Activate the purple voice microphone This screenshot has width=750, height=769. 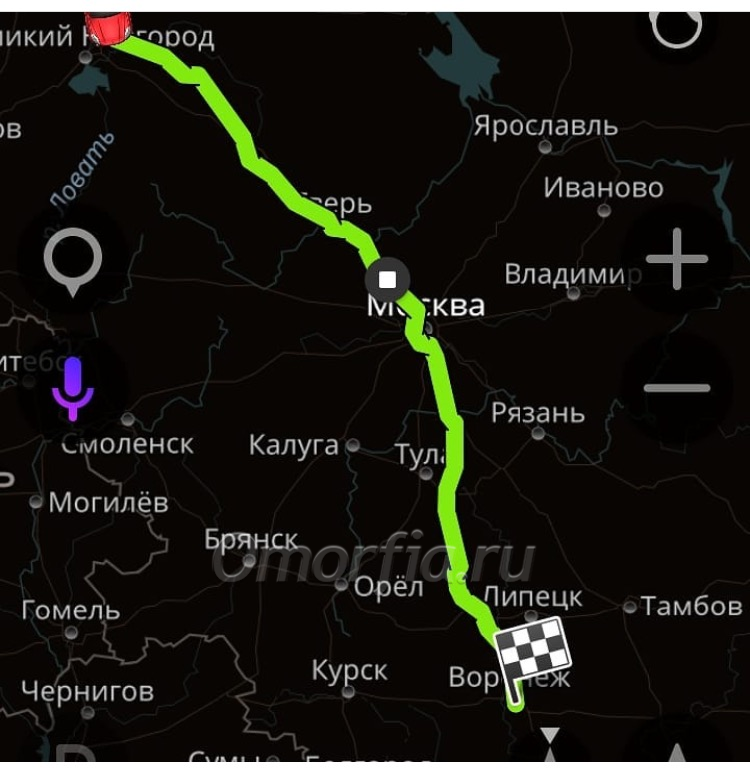pos(73,389)
